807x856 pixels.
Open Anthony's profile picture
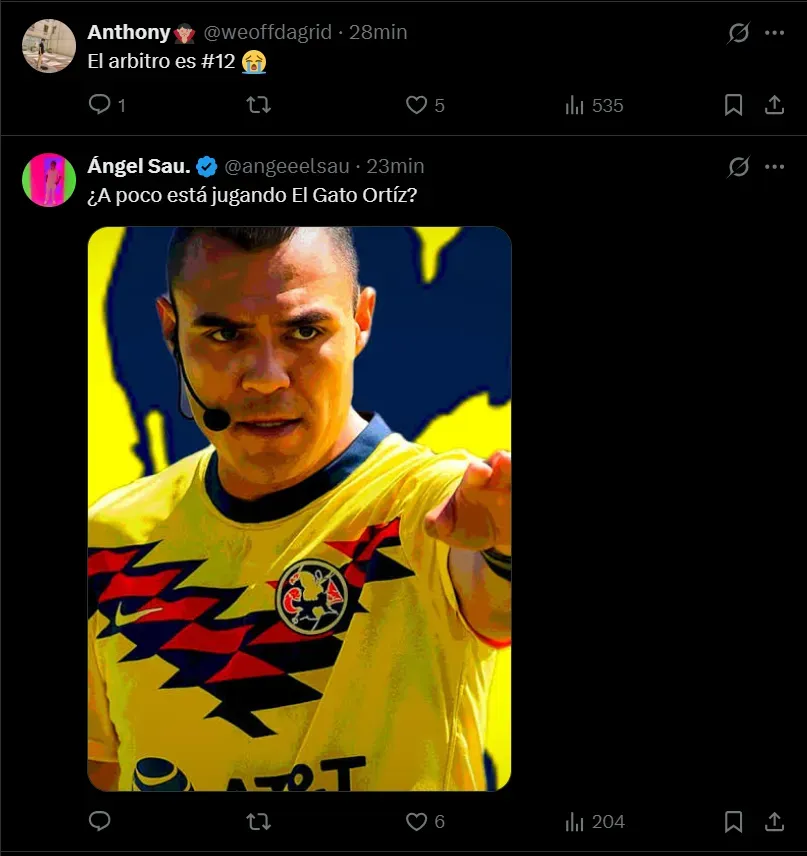click(48, 46)
